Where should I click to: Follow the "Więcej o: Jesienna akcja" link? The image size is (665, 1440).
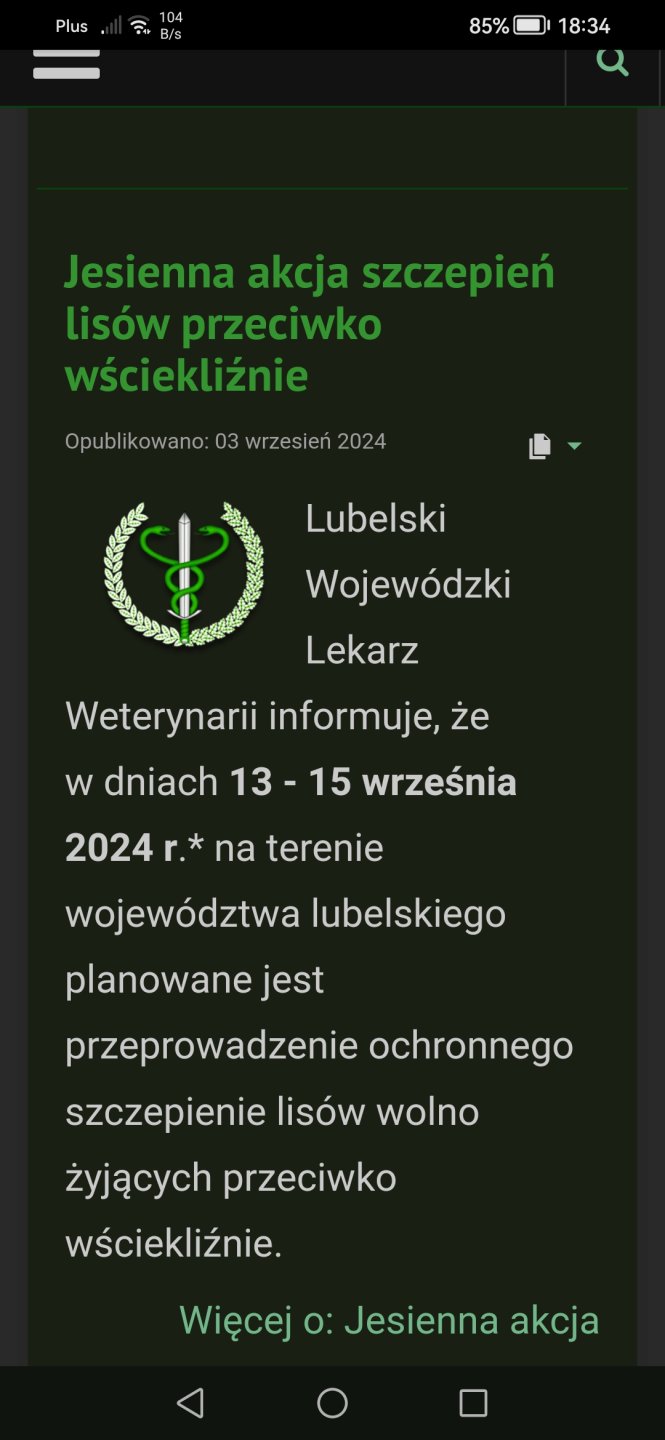388,1320
